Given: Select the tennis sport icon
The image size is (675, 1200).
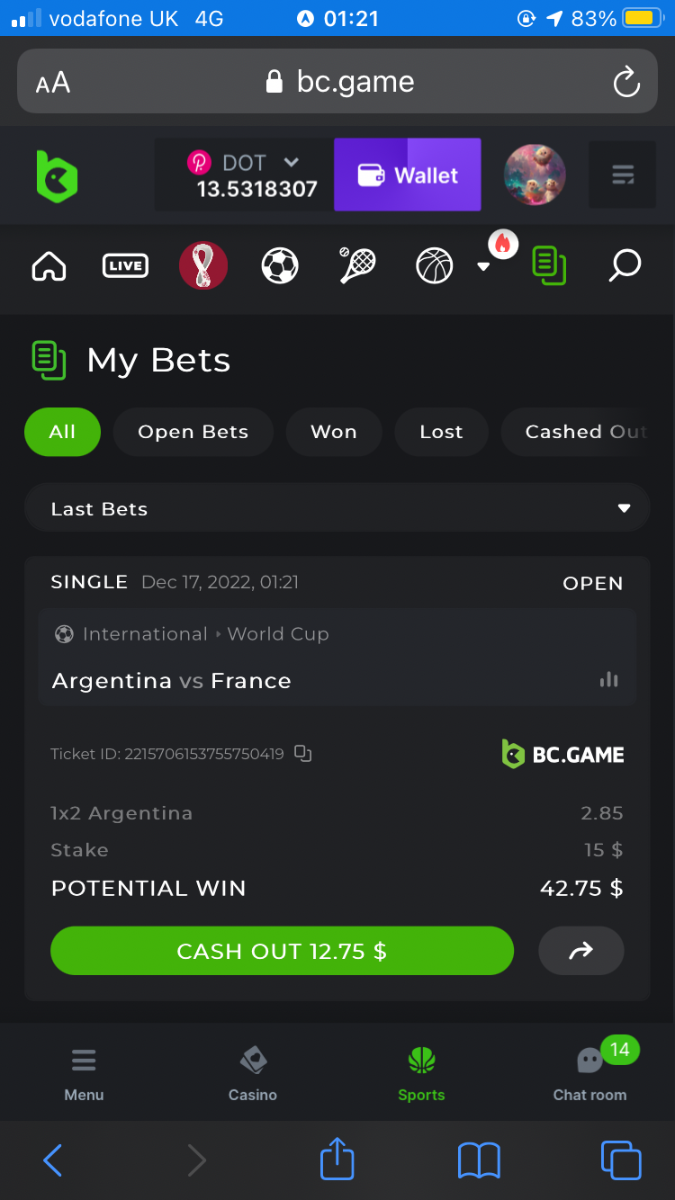Looking at the screenshot, I should [357, 266].
